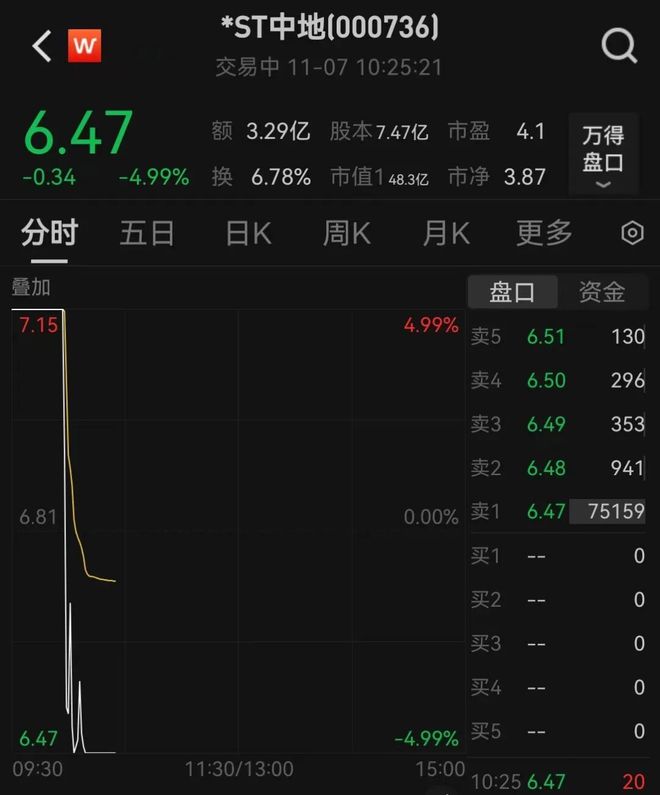
Task: Go back using the top-left arrow
Action: point(41,46)
